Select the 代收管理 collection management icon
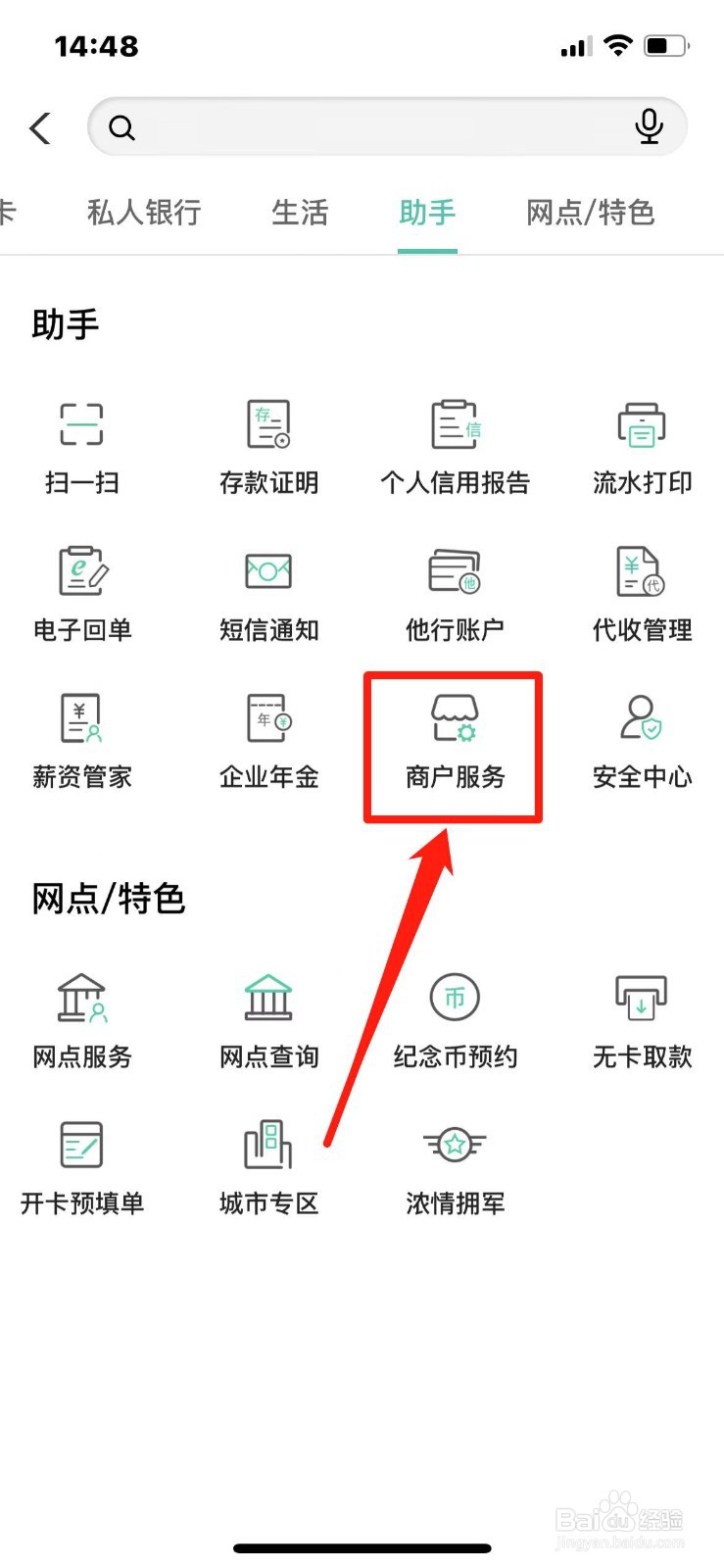 (x=640, y=595)
